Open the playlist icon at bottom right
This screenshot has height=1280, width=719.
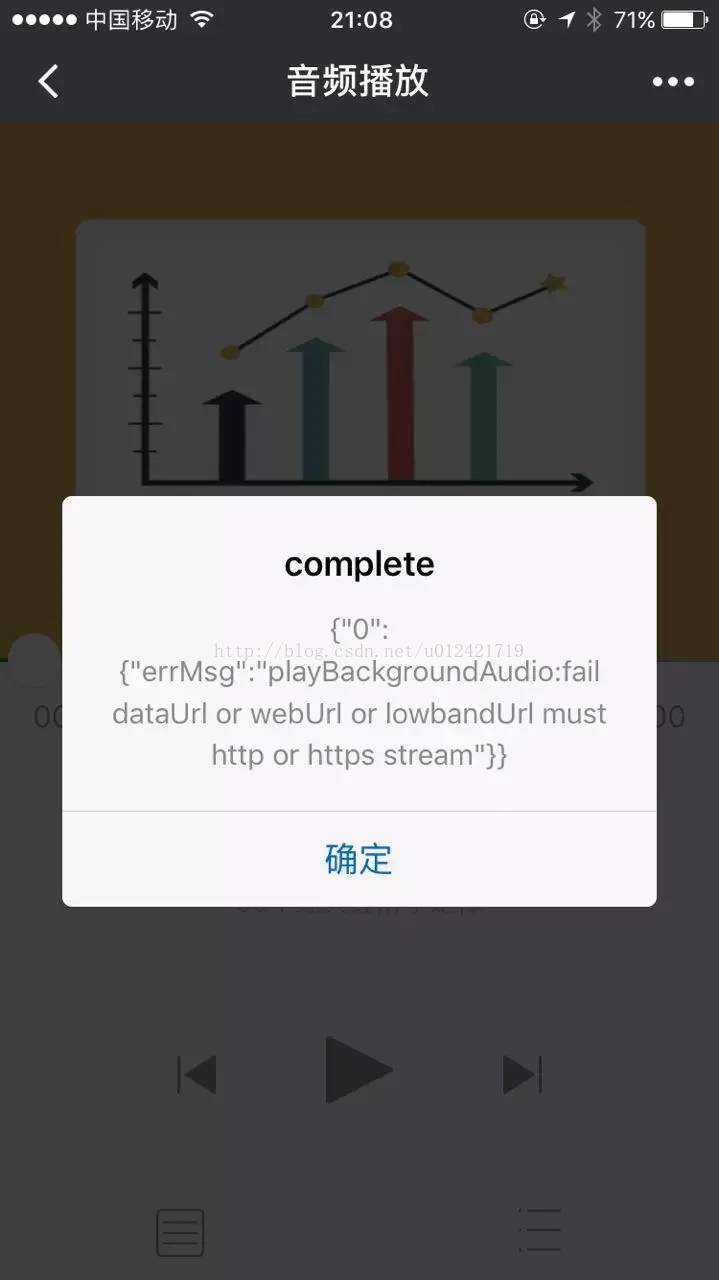click(541, 1230)
